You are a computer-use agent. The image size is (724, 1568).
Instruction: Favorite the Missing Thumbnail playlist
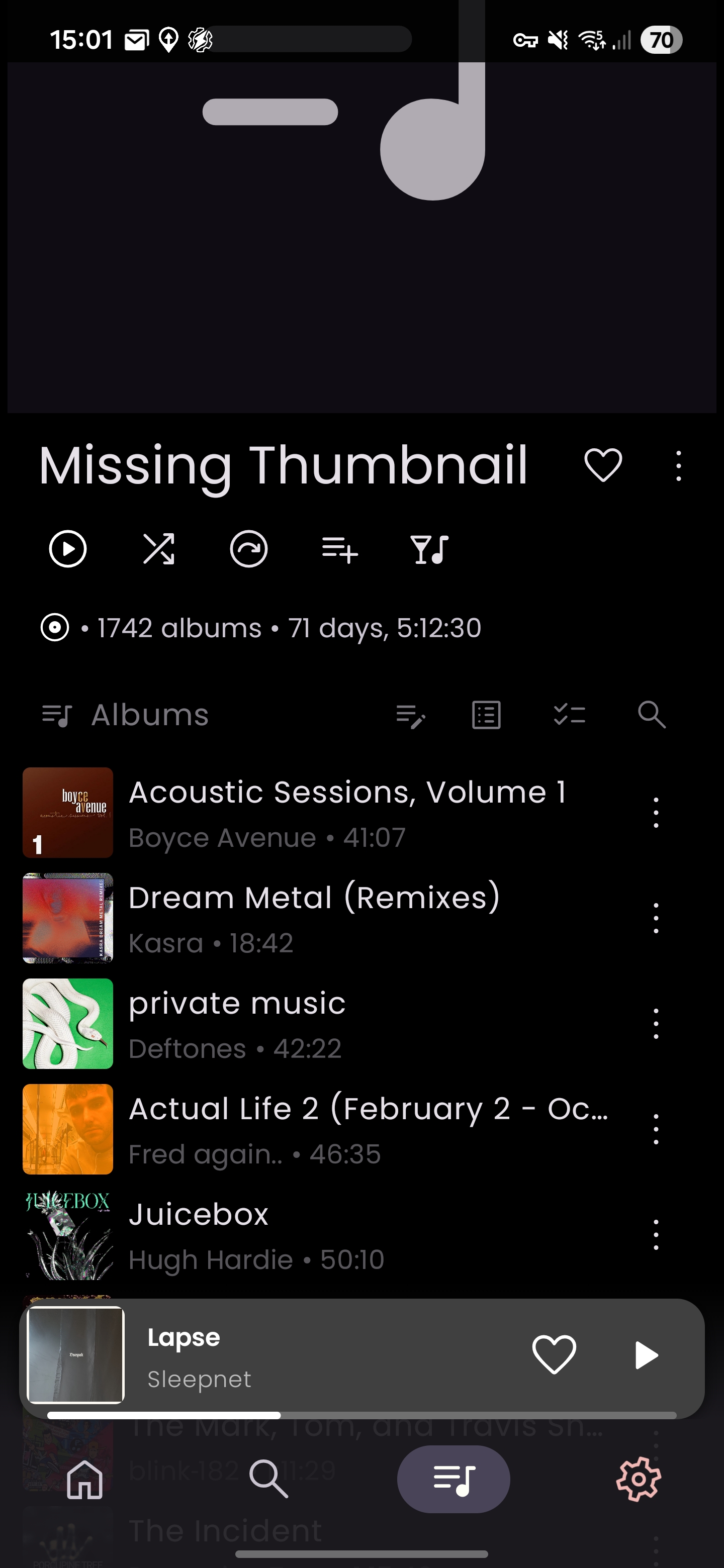pos(603,466)
